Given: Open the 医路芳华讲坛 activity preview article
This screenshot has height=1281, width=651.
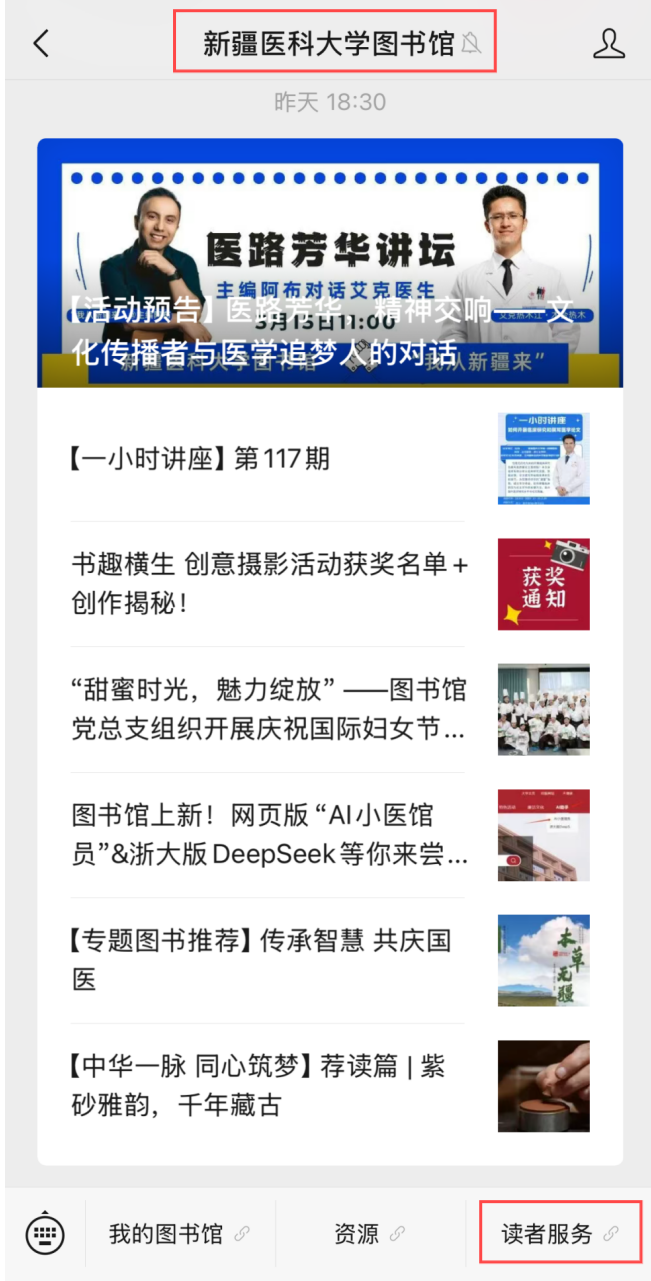Looking at the screenshot, I should click(330, 263).
